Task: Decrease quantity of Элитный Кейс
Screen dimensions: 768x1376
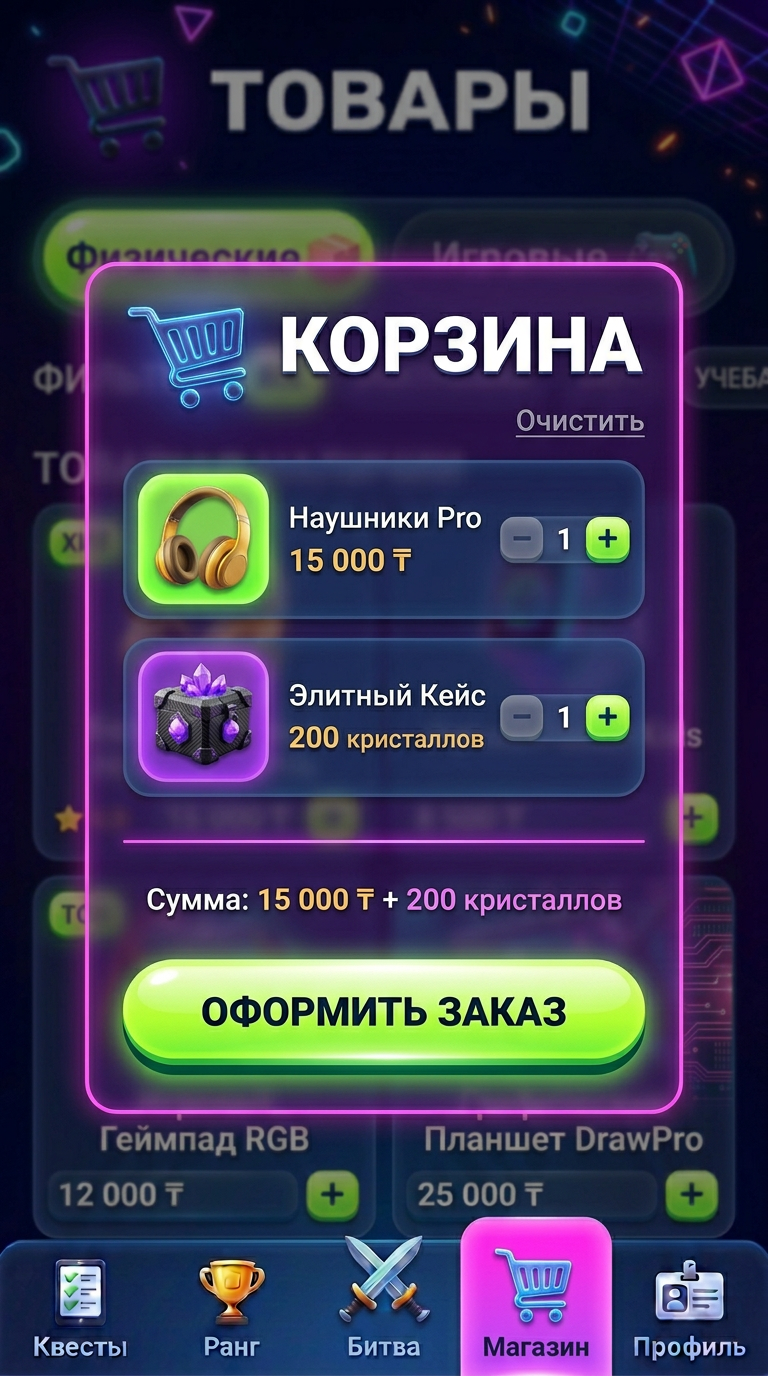Action: 521,717
